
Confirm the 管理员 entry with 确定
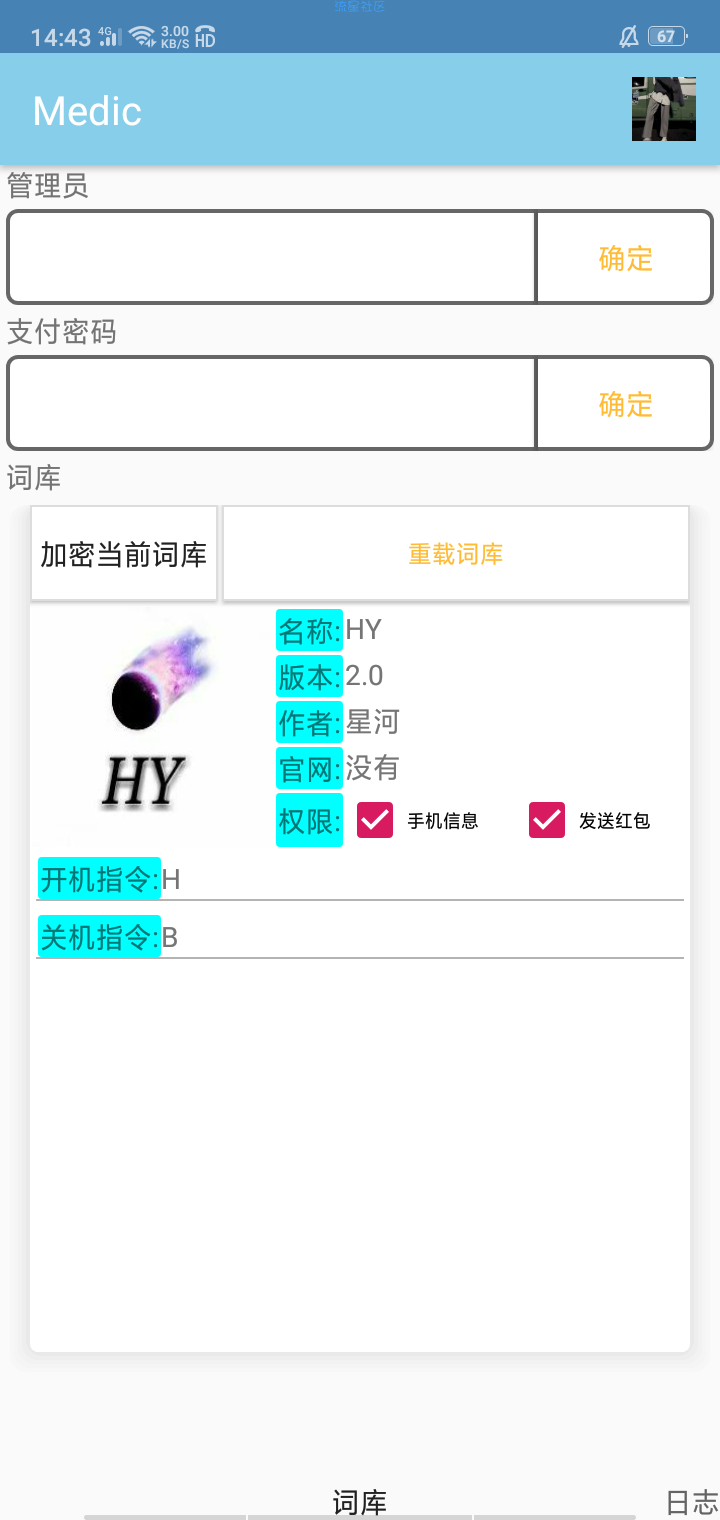(x=625, y=258)
